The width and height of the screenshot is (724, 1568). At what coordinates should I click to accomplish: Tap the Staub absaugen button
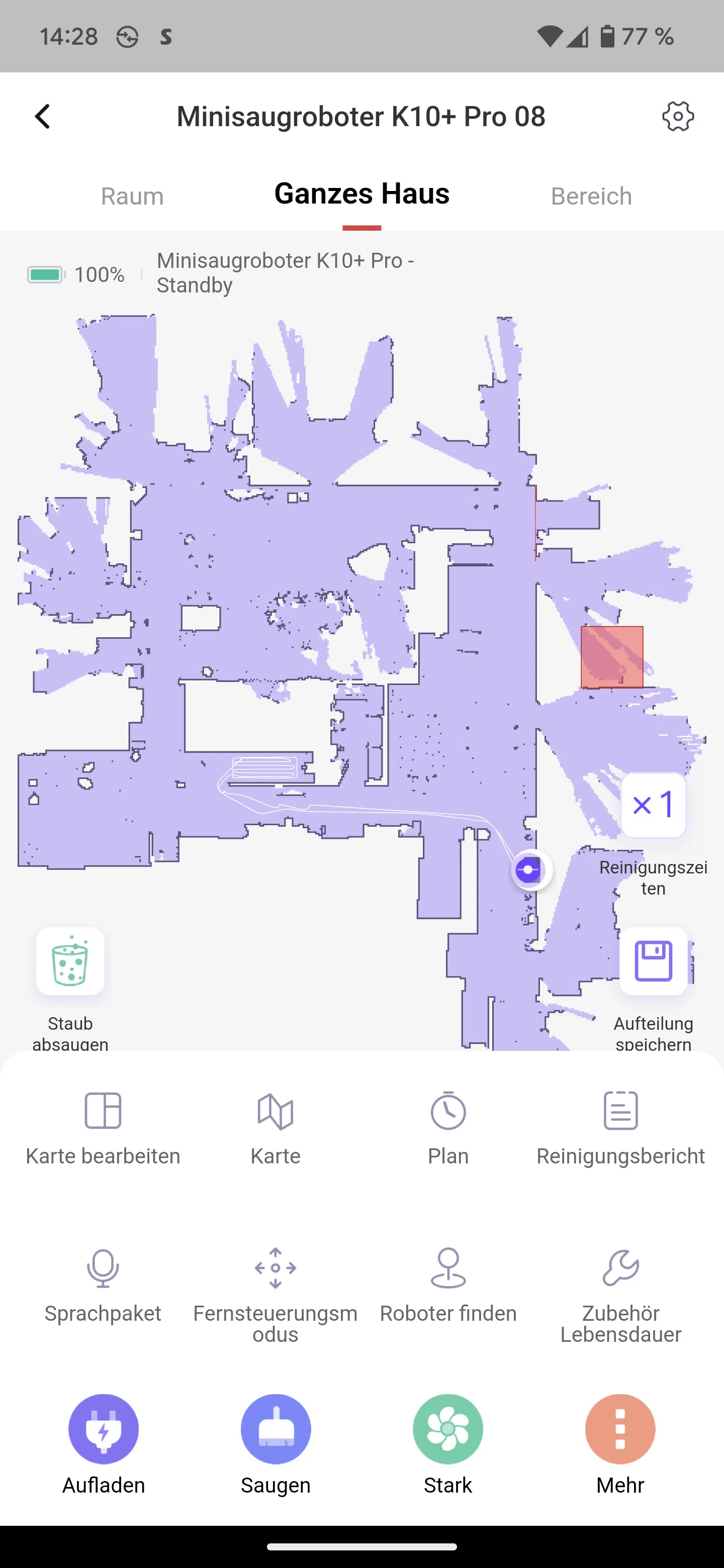coord(70,961)
